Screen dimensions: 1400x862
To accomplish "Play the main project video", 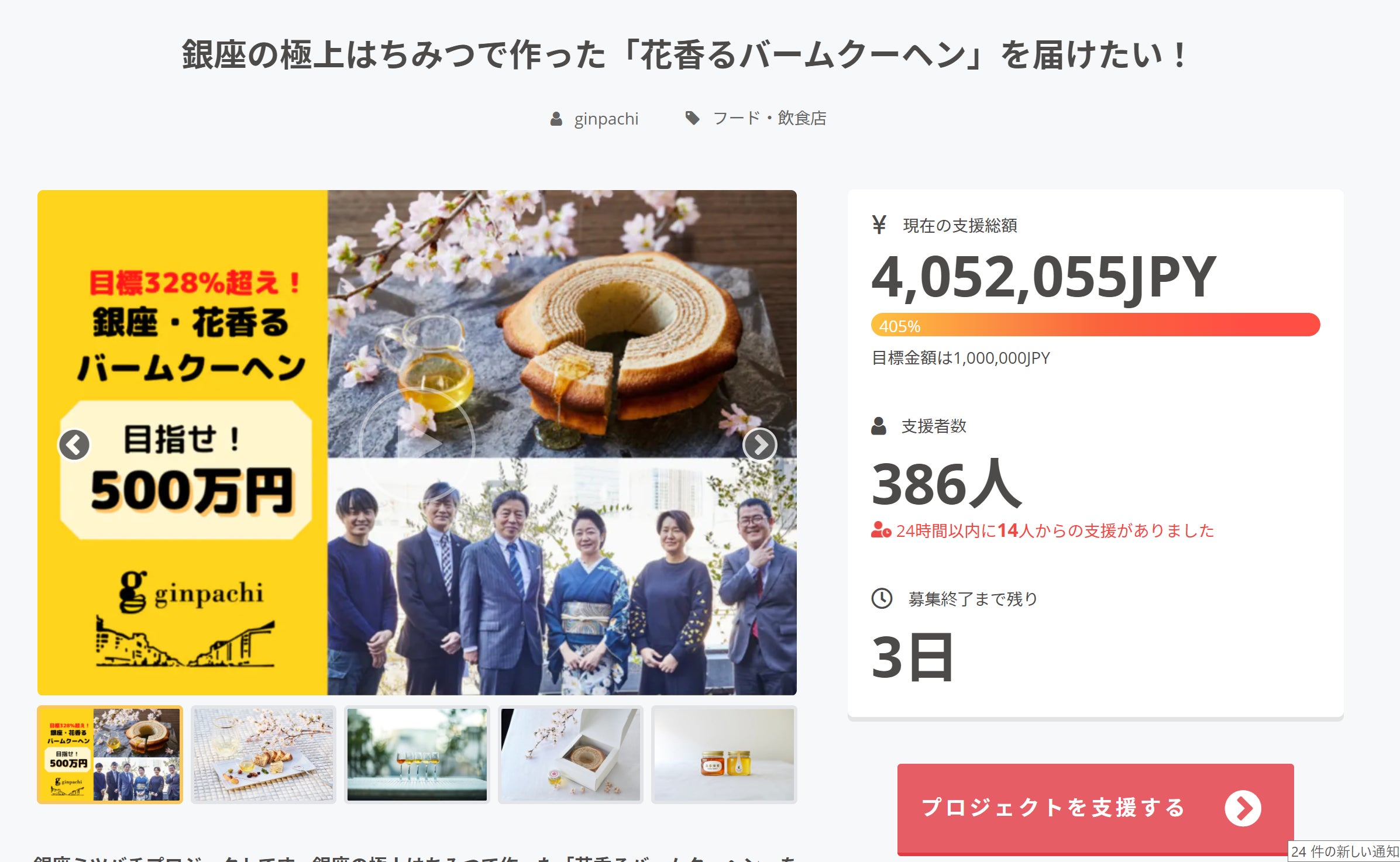I will coord(417,444).
